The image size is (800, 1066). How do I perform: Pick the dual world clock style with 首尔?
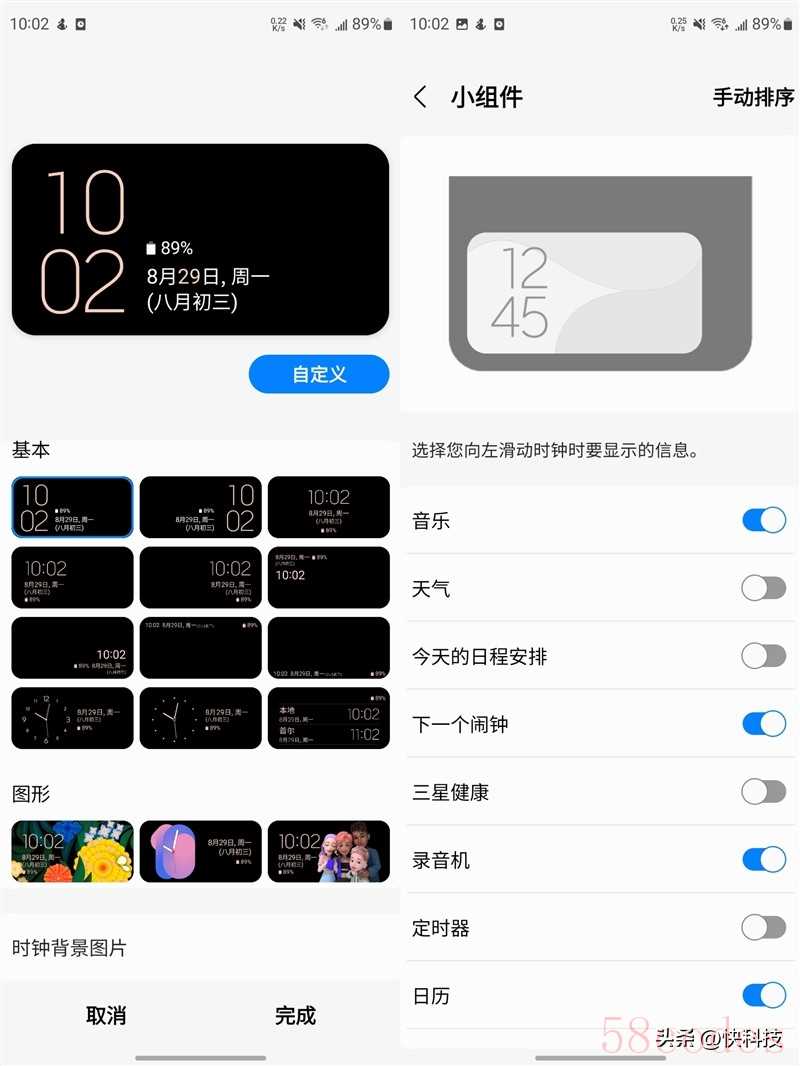tap(328, 718)
